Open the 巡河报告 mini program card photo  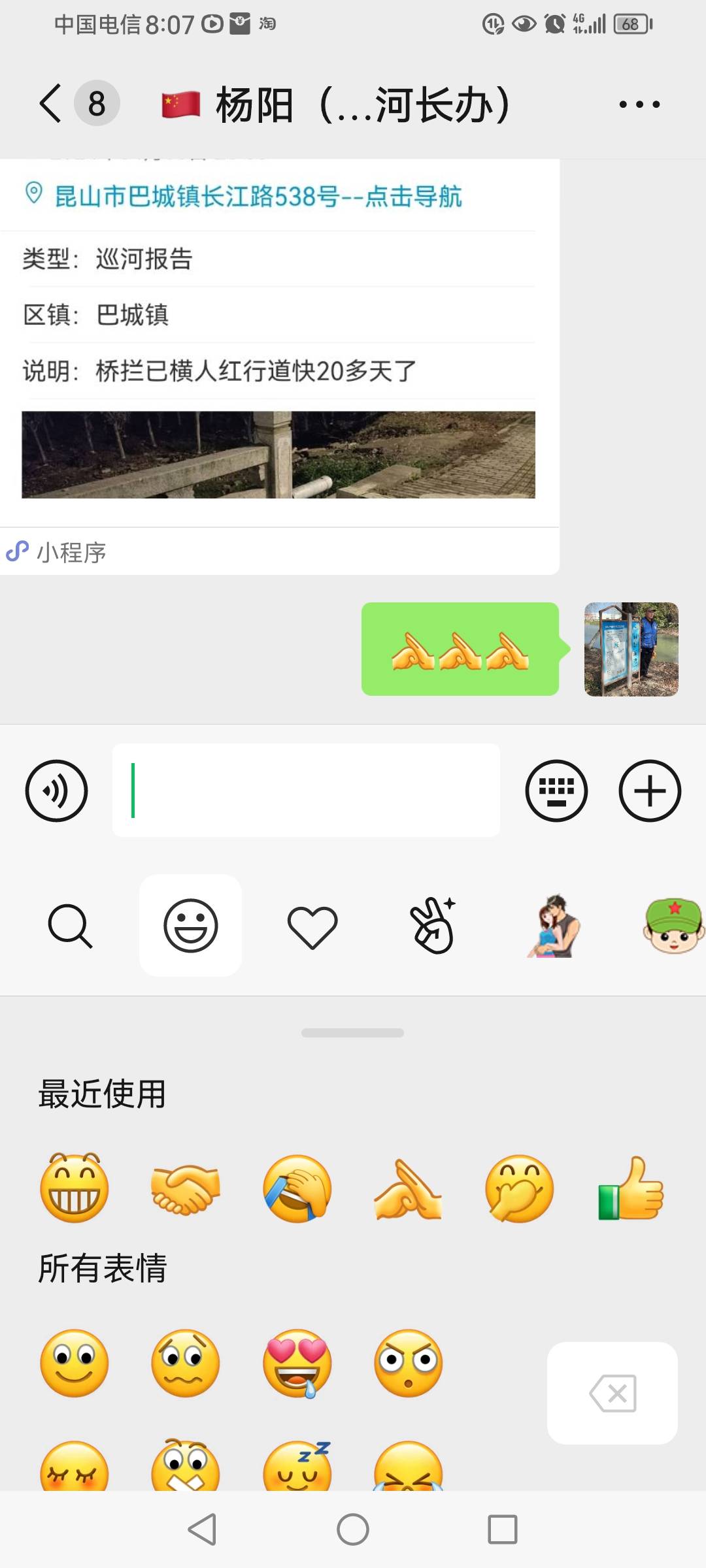[x=278, y=455]
